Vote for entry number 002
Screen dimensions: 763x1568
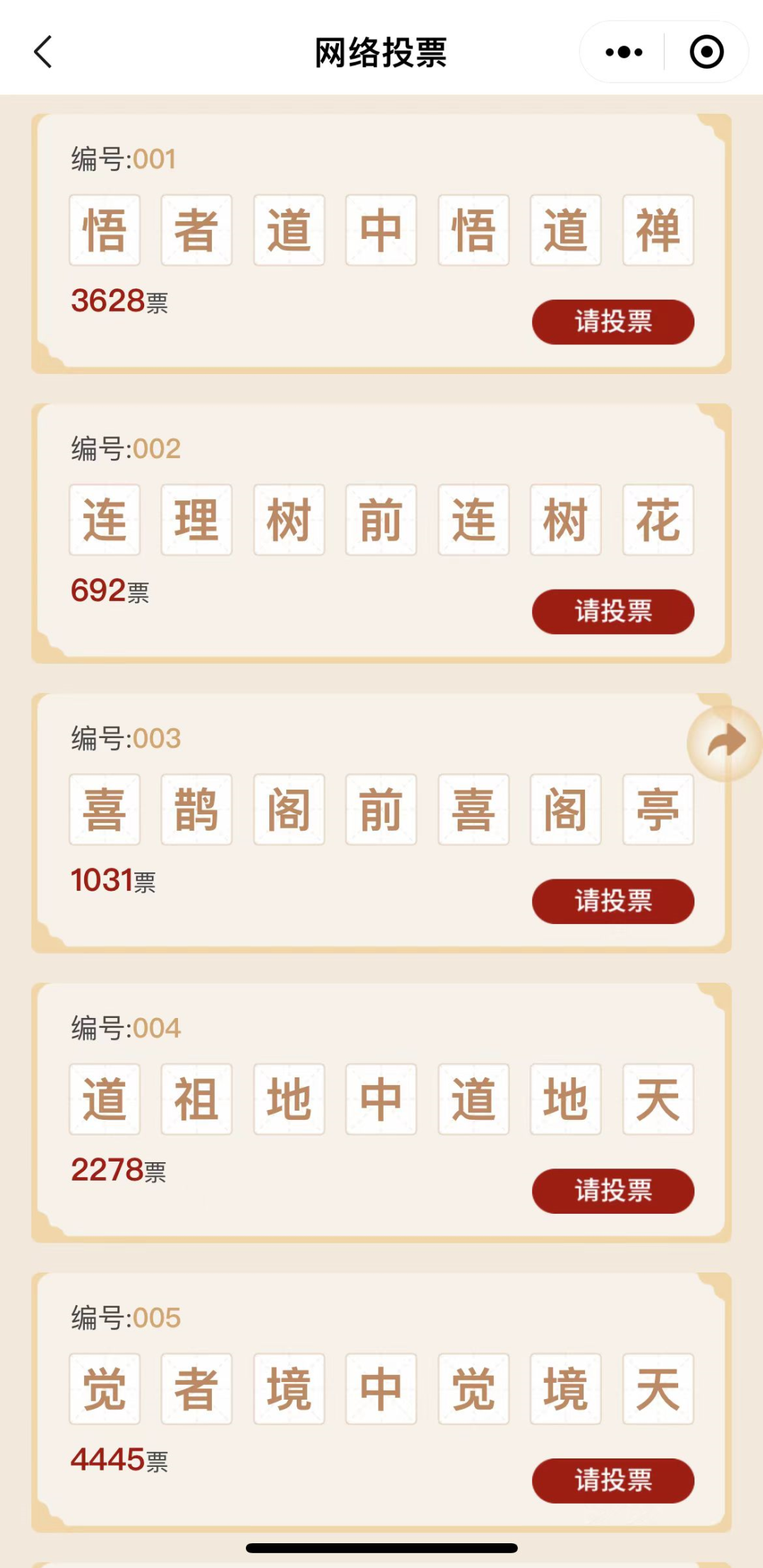pos(613,612)
